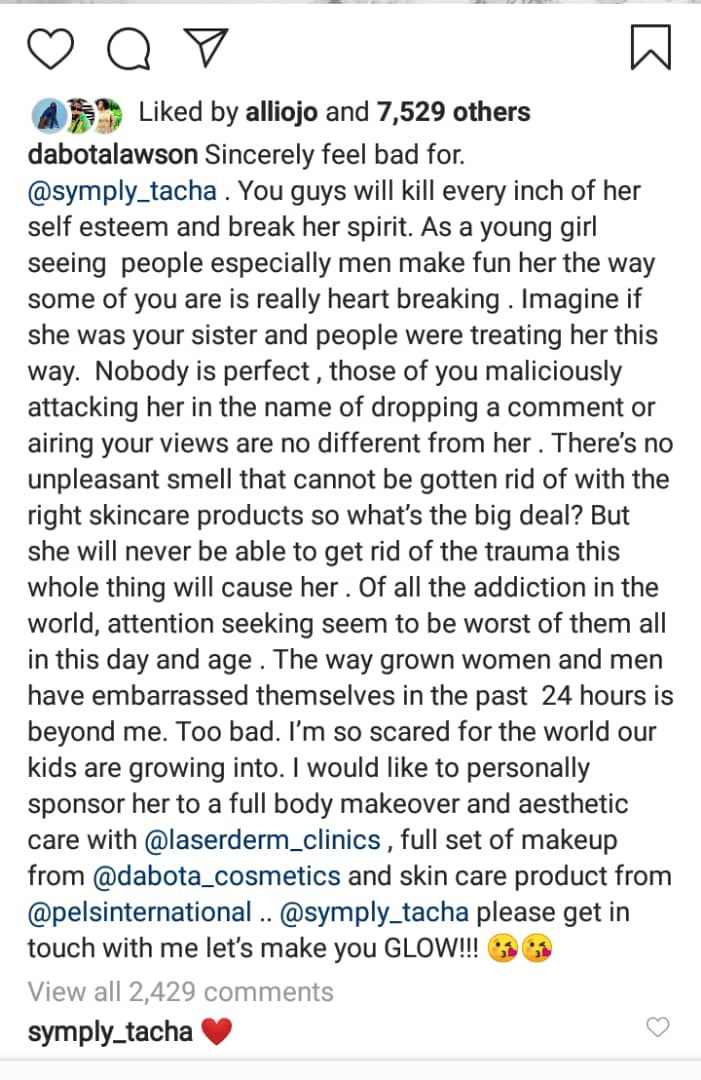Screen dimensions: 701x1080
Task: Like symply_tacha's red heart comment
Action: tap(658, 1027)
